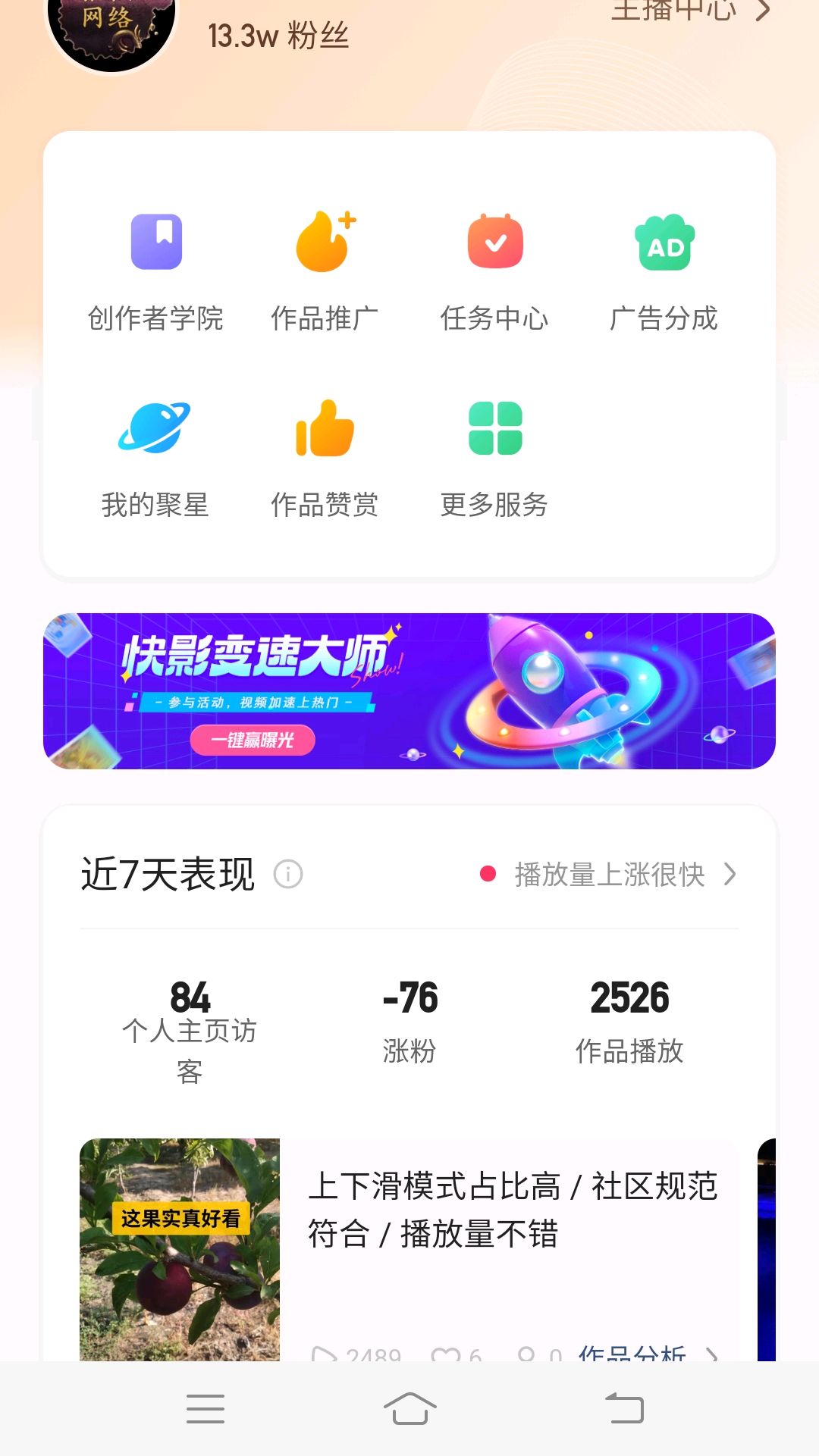Tap the profile avatar
The height and width of the screenshot is (1456, 819).
tap(111, 30)
